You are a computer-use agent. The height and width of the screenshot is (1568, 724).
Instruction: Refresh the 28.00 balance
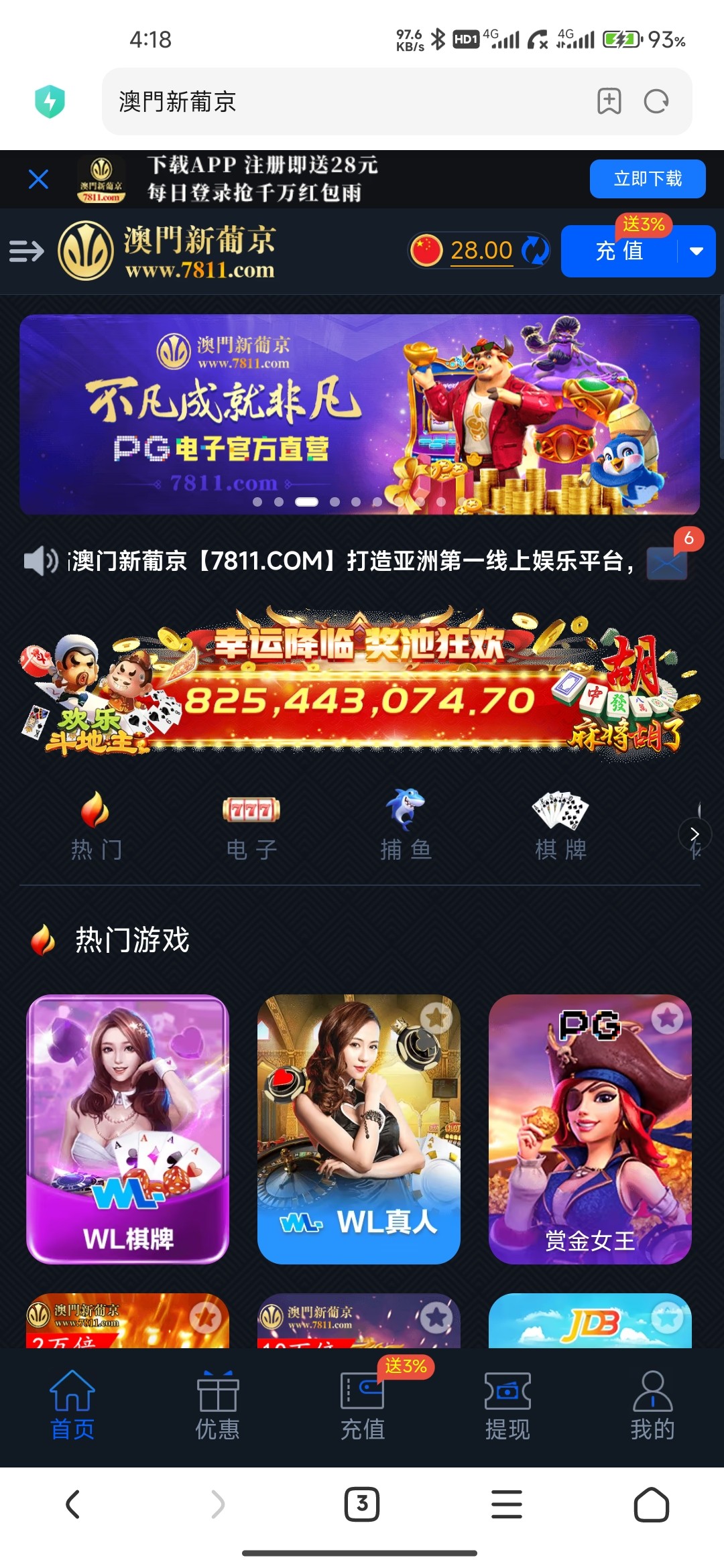pos(535,251)
